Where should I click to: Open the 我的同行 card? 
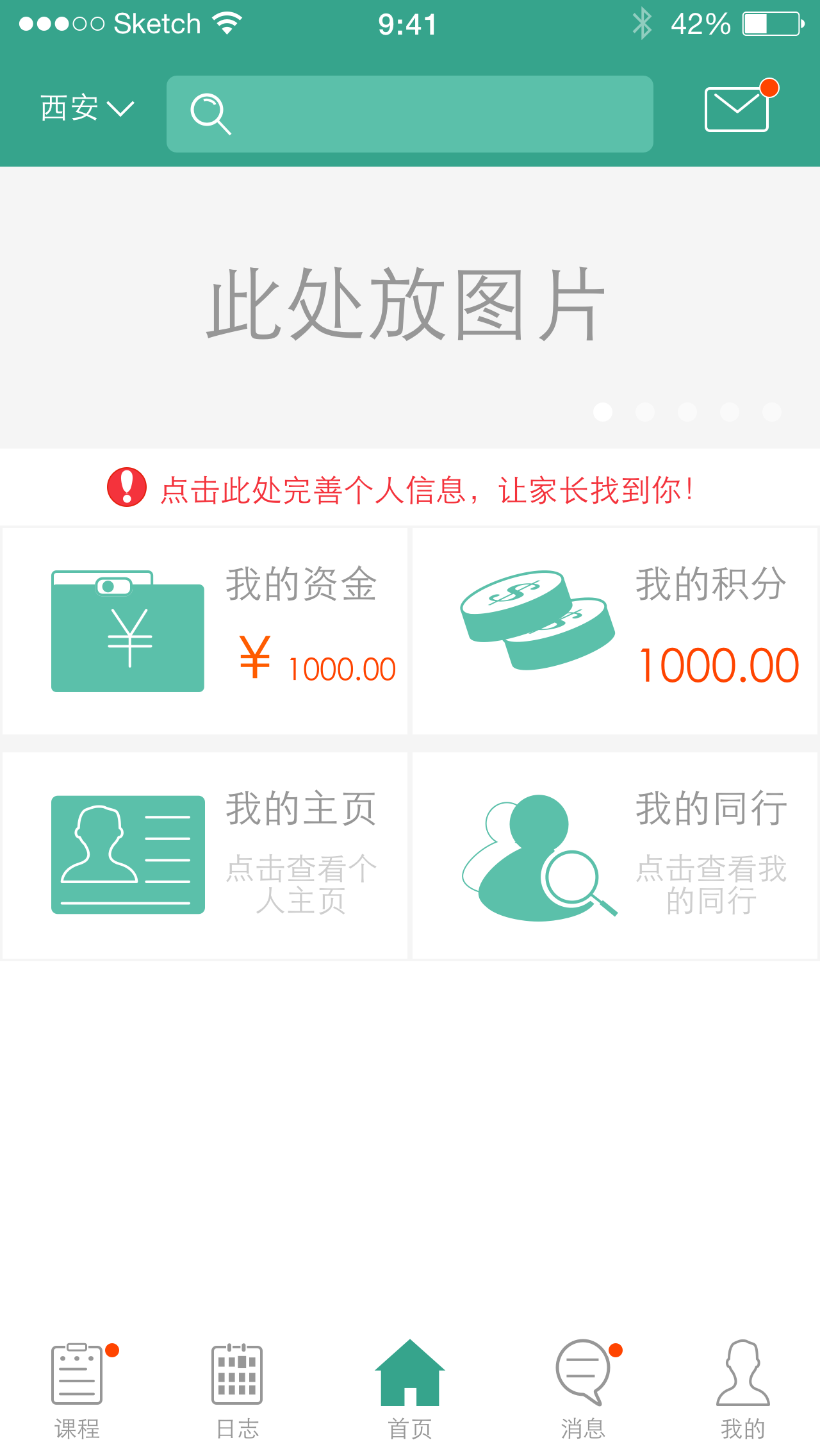pos(615,856)
